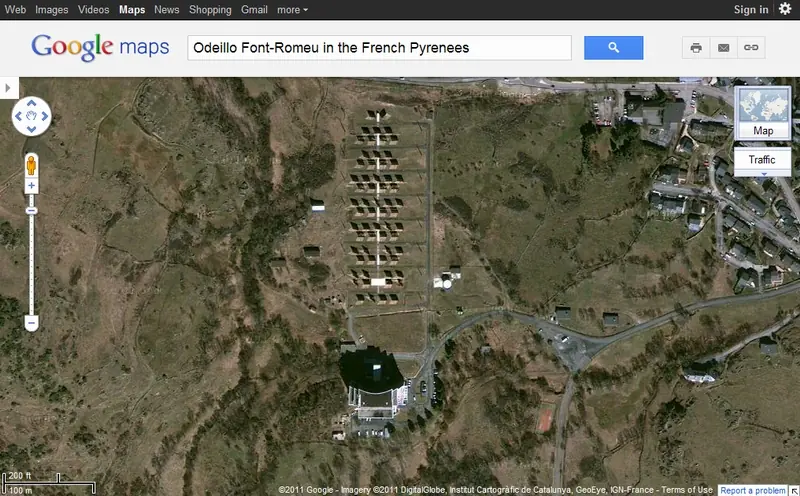Toggle the Traffic layer
800x496 pixels.
pos(762,160)
